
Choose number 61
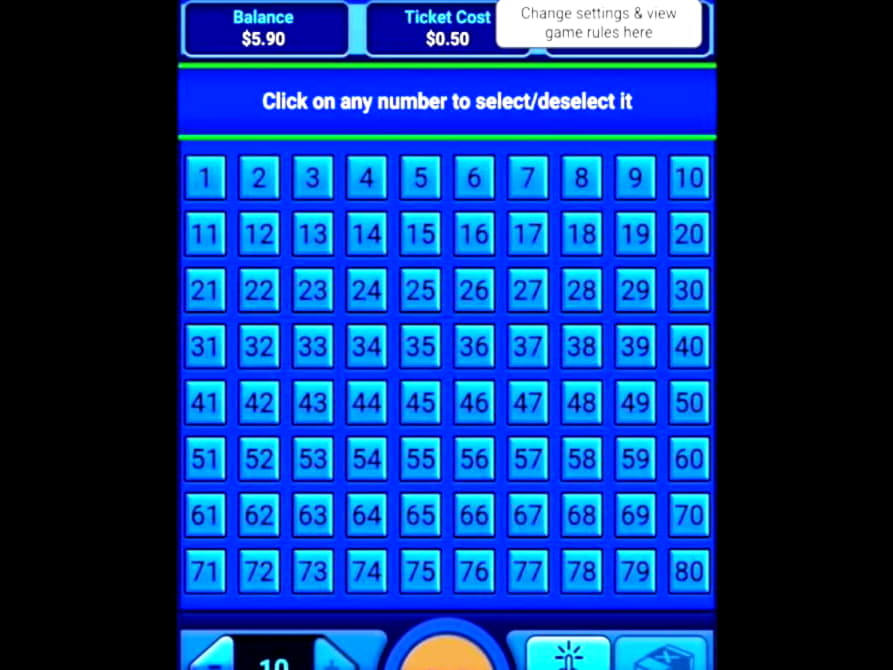[x=205, y=515]
